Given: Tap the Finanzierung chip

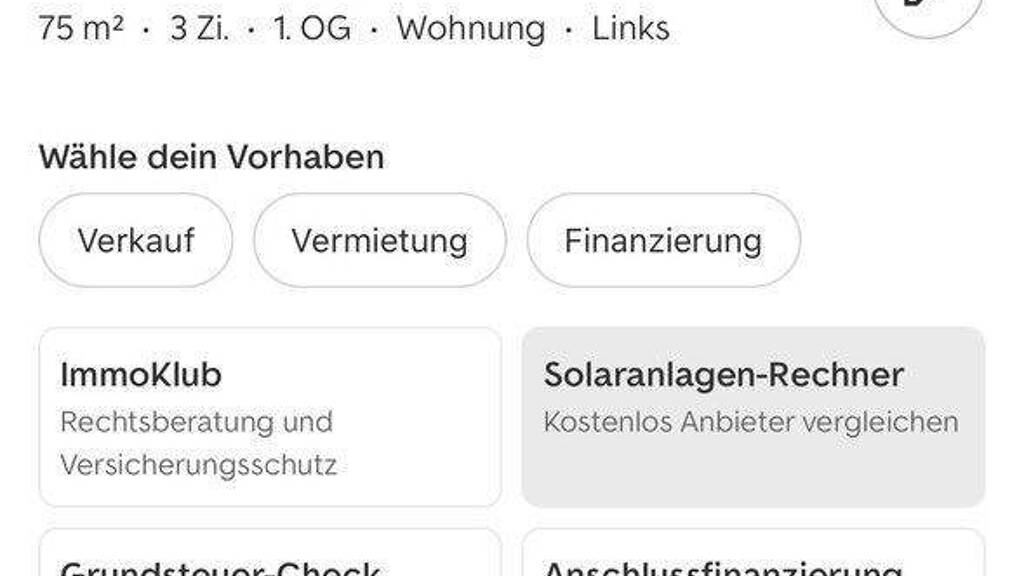Looking at the screenshot, I should click(664, 240).
